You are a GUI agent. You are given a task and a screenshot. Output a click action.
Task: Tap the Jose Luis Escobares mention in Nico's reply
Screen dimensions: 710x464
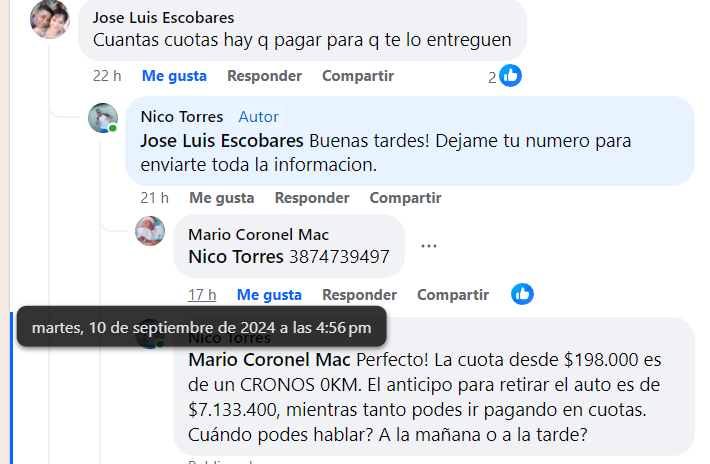(x=222, y=140)
